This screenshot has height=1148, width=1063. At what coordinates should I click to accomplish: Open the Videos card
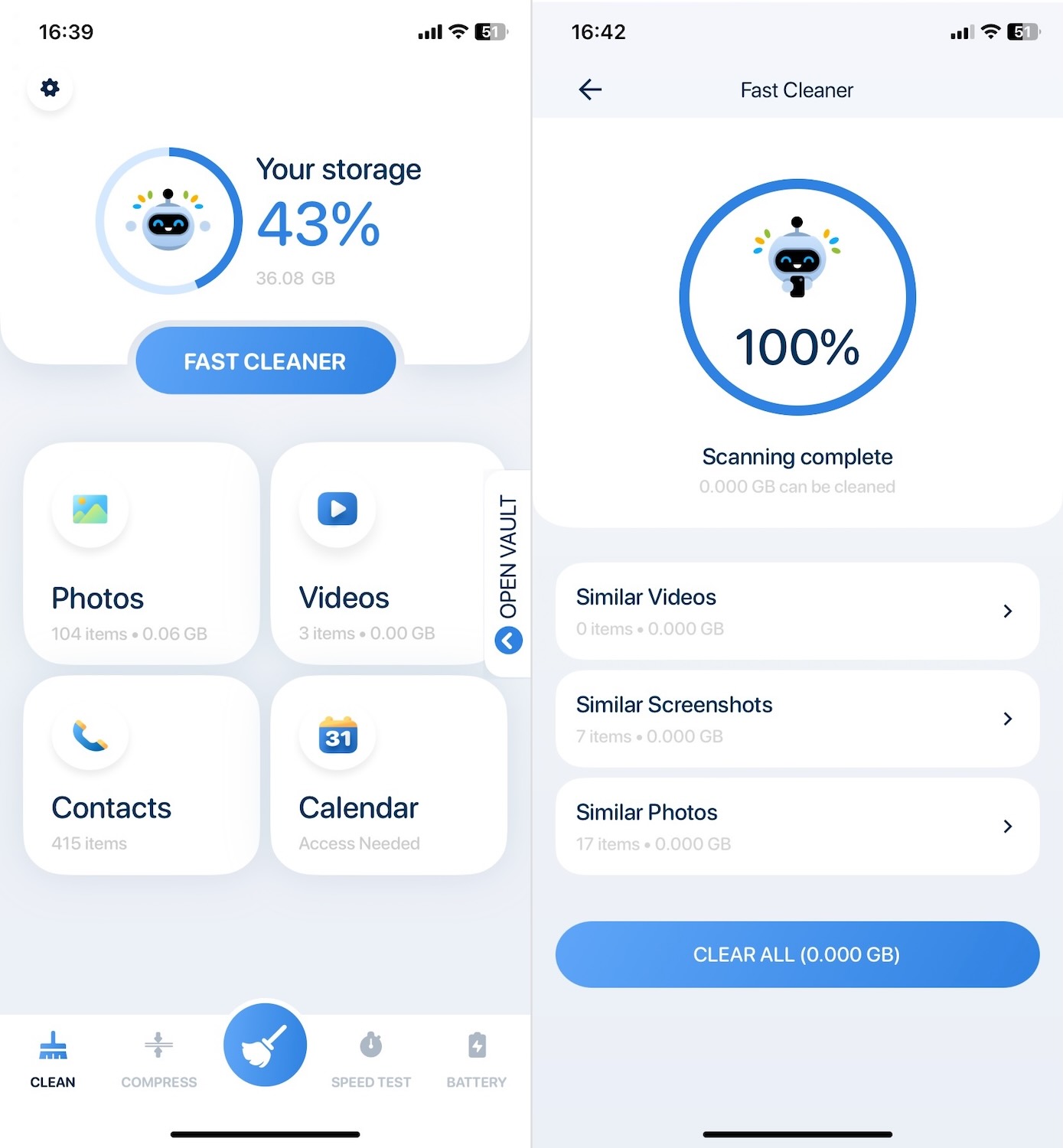click(379, 553)
